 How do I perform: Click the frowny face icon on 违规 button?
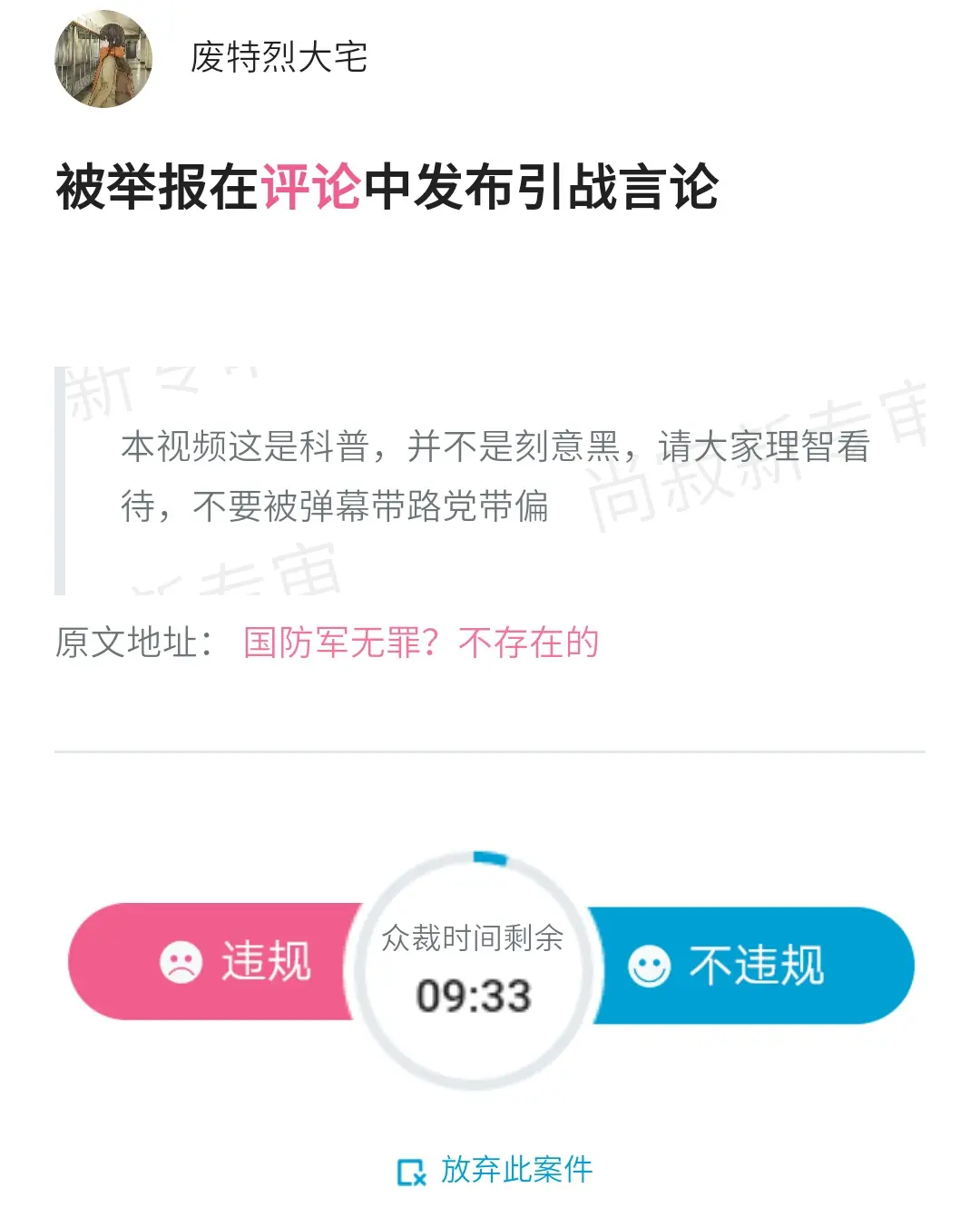tap(181, 962)
